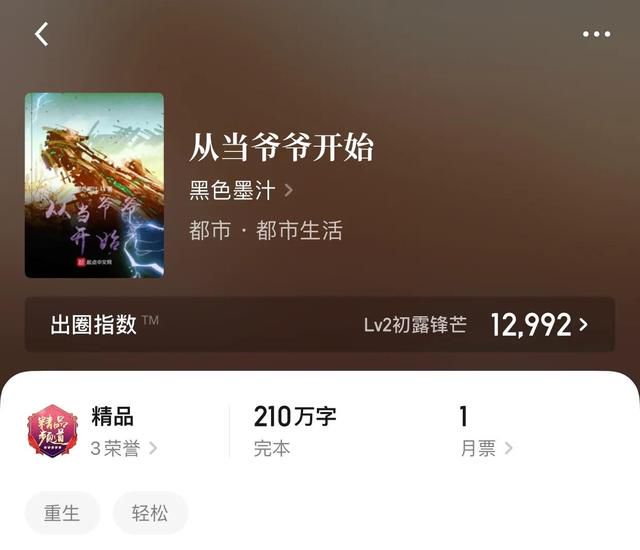Select the 重生 tag chip

coord(62,514)
